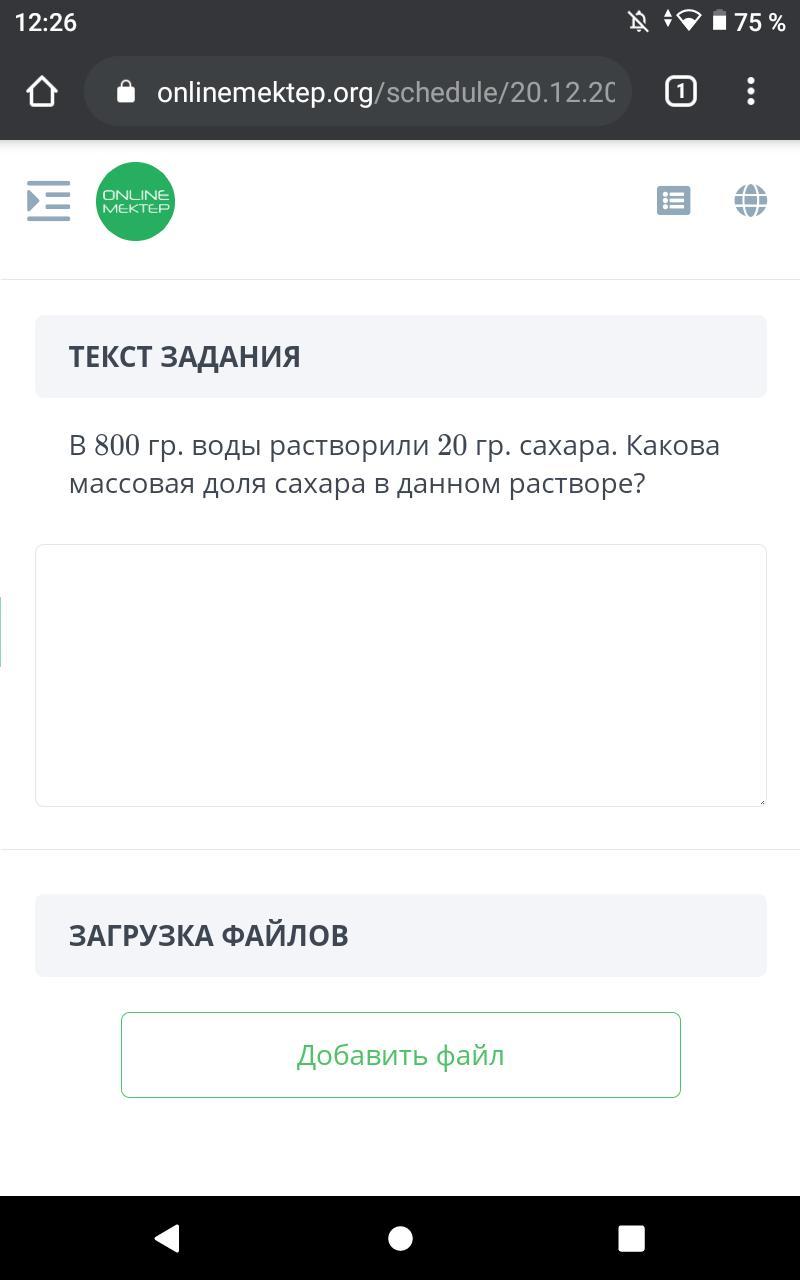Tap the onlinemektep.org address bar
This screenshot has height=1280, width=800.
(358, 92)
